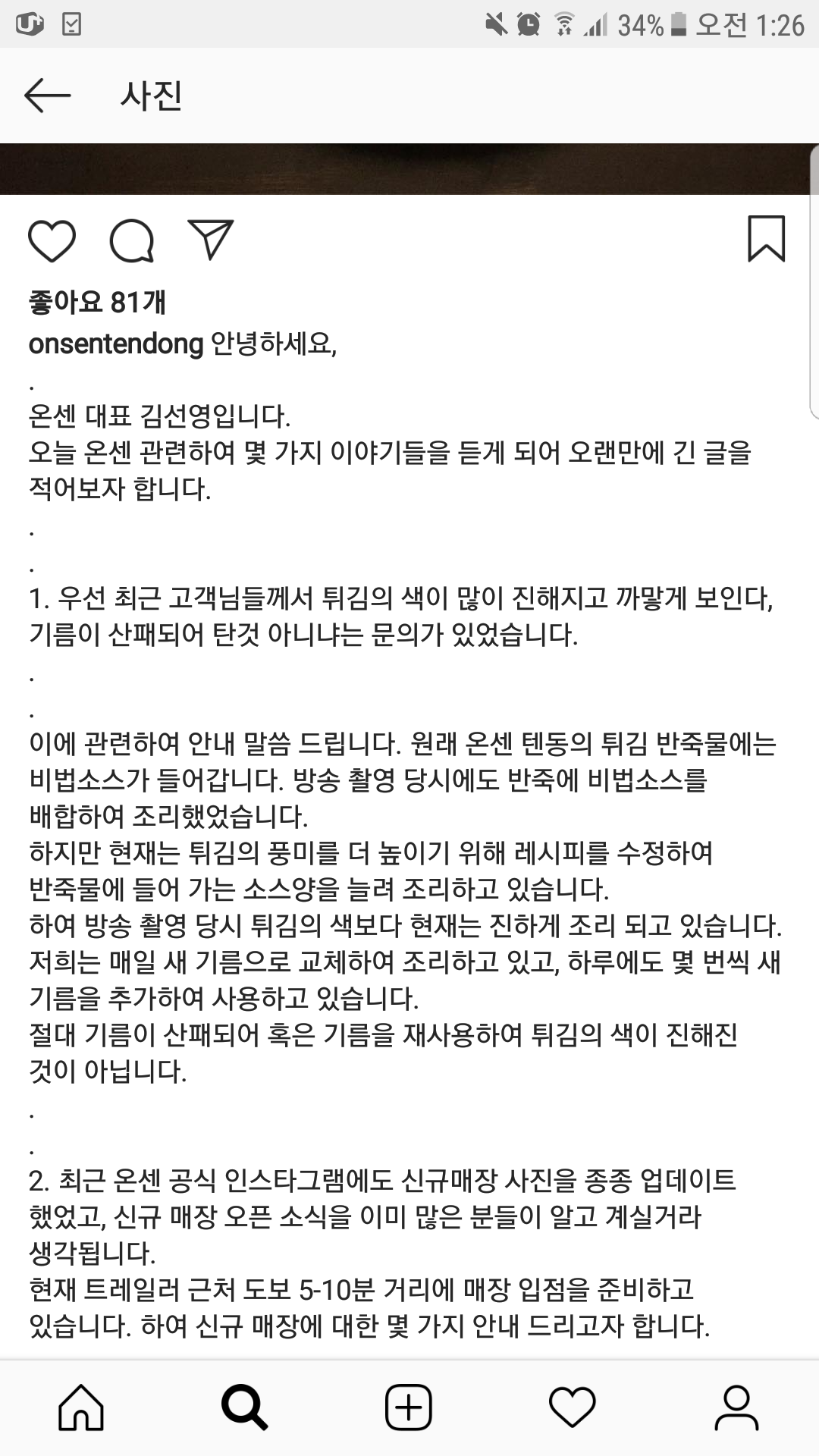
Task: Switch to the Home tab
Action: 81,1407
